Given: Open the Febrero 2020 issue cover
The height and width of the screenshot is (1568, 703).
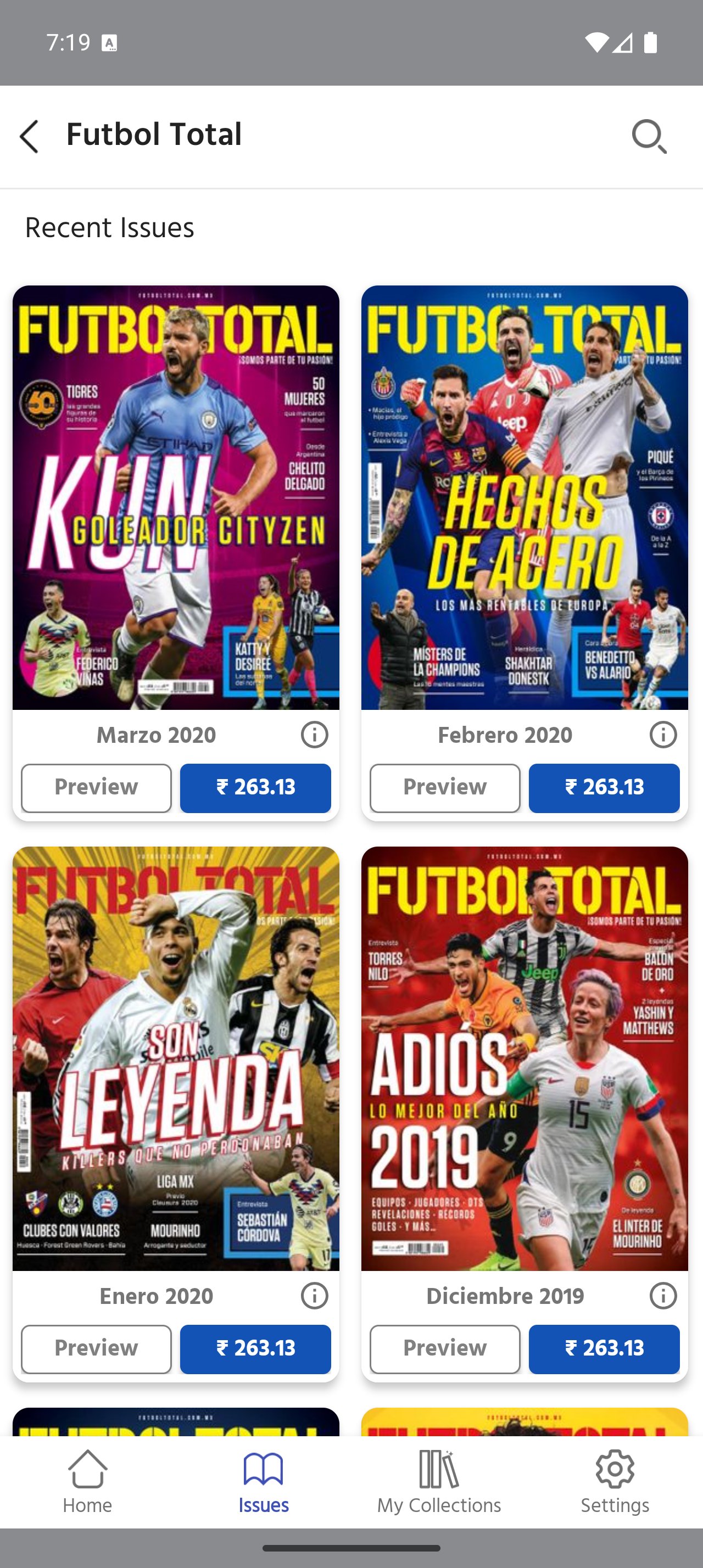Looking at the screenshot, I should point(524,497).
